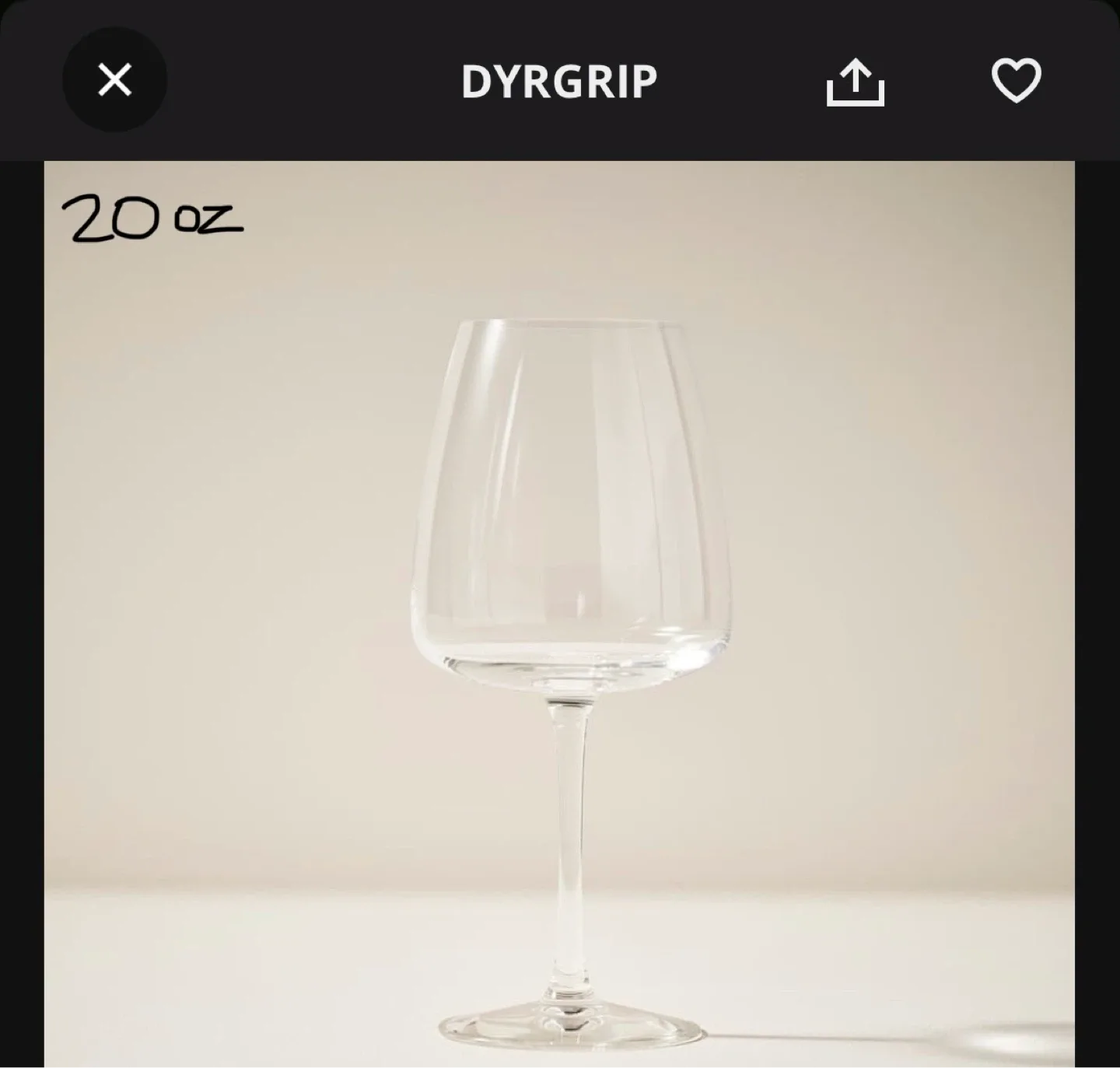
Task: Add DYRGRIP to favorites with the heart
Action: click(1016, 80)
